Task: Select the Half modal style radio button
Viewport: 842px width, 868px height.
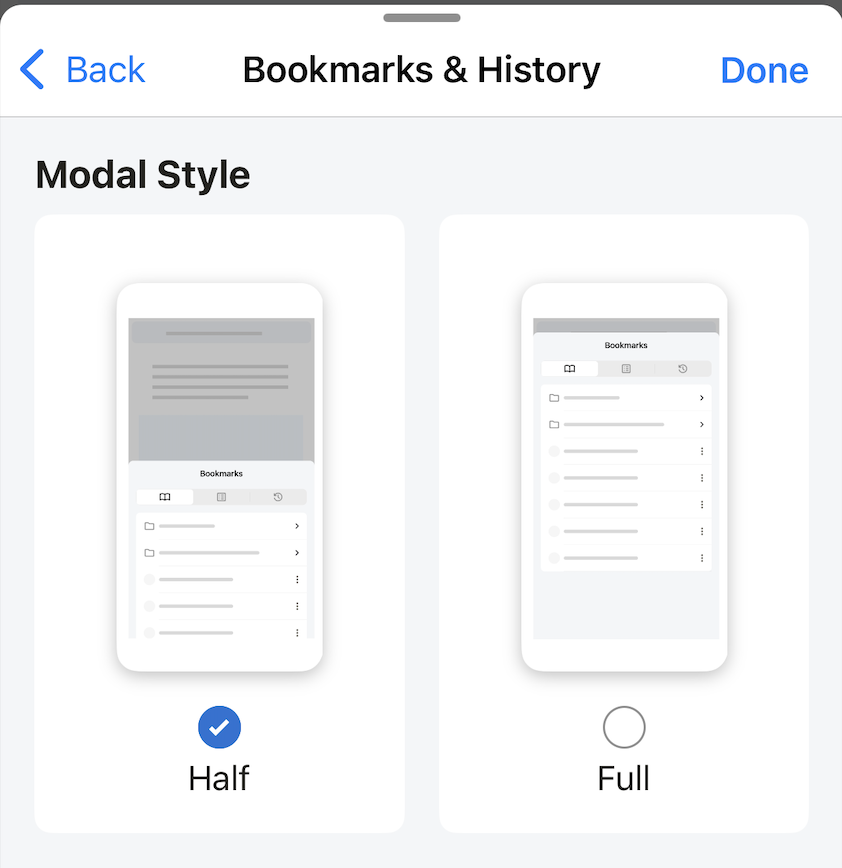Action: coord(220,728)
